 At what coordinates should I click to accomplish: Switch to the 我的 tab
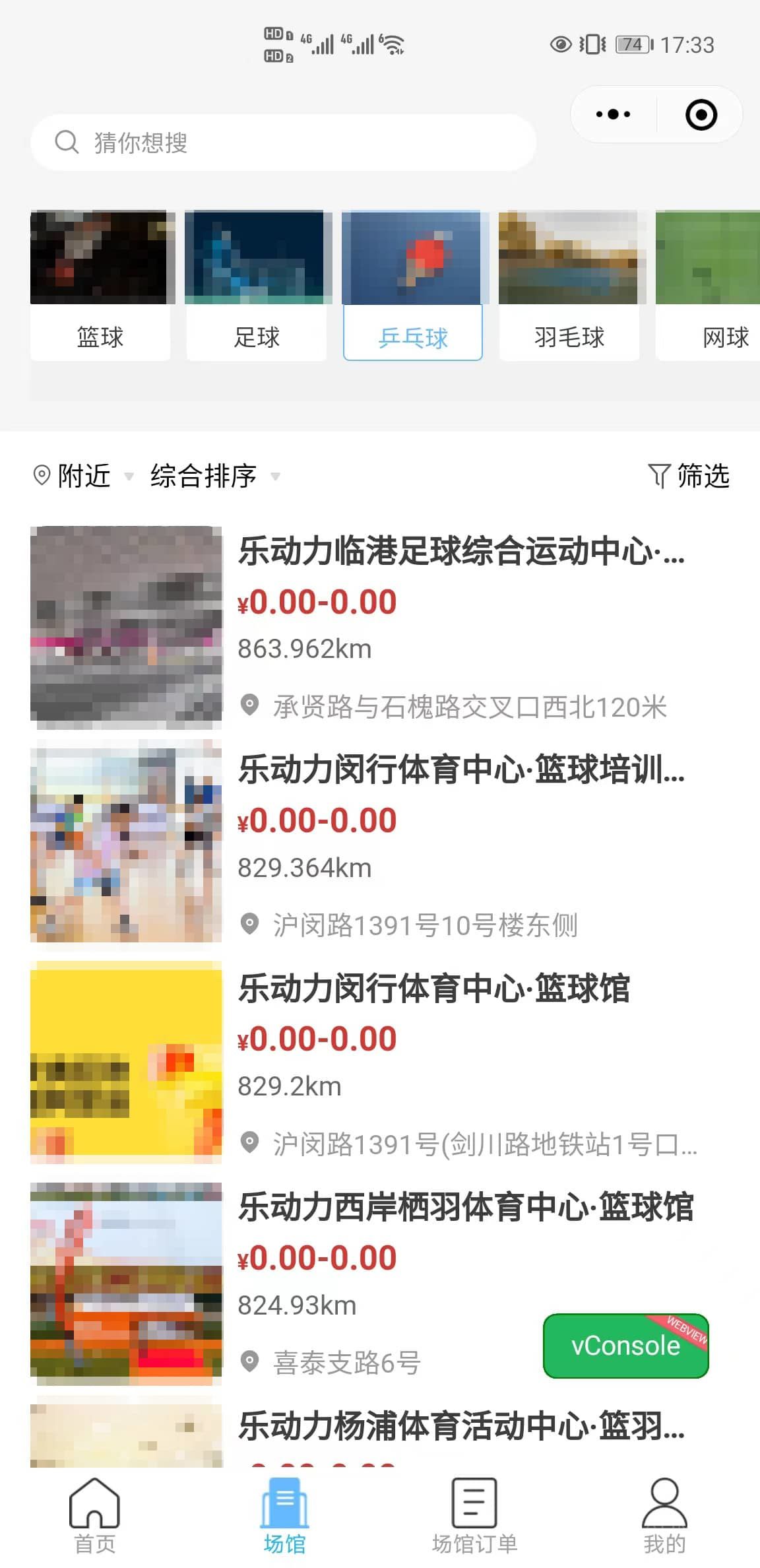tap(664, 1515)
